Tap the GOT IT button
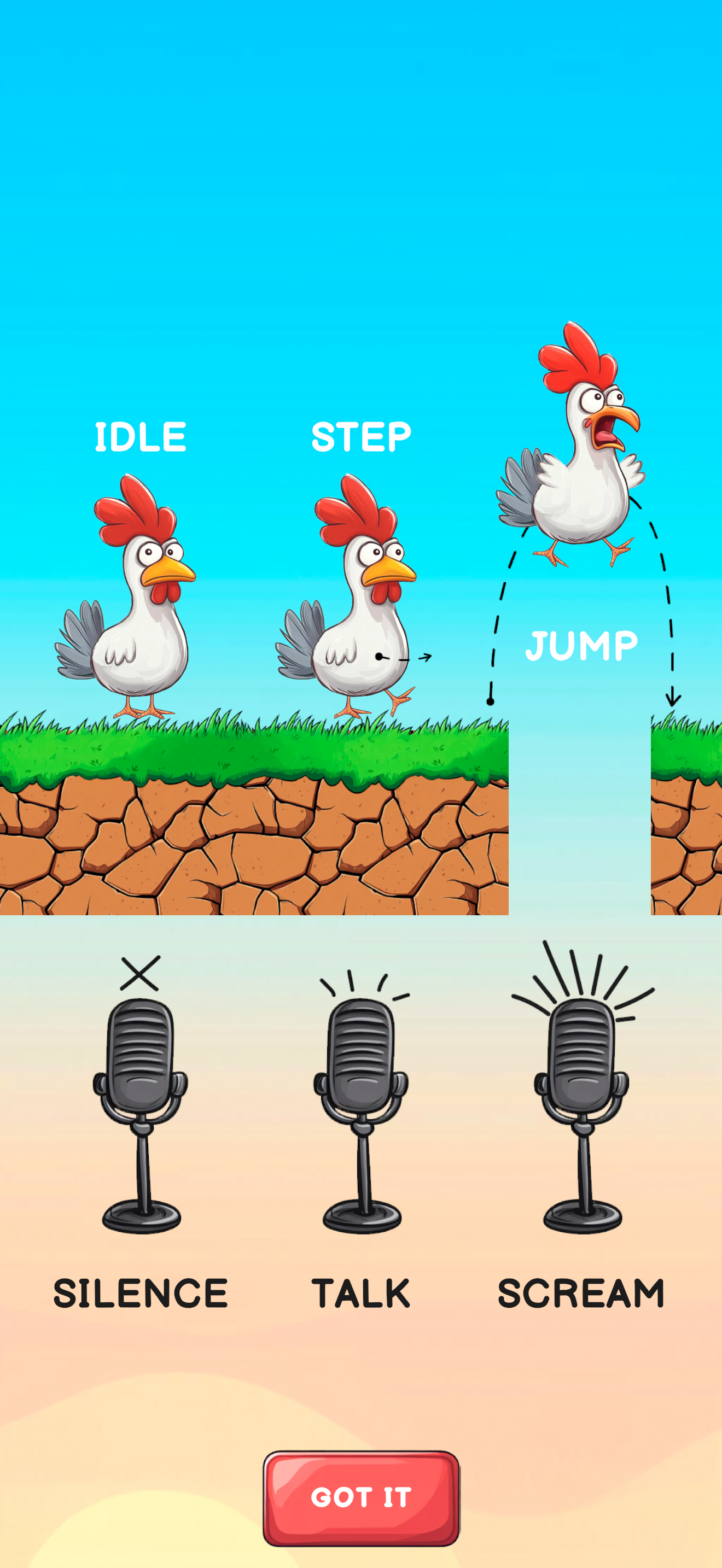The height and width of the screenshot is (1568, 722). click(361, 1498)
